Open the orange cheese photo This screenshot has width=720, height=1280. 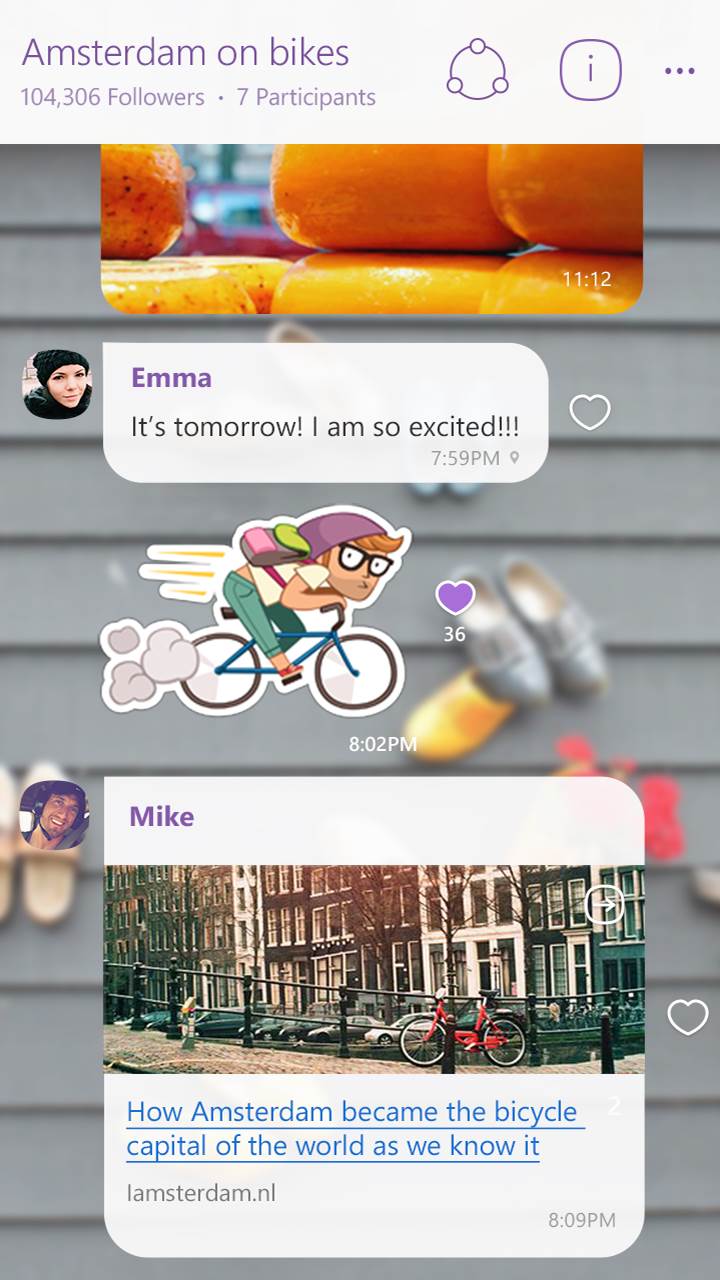pos(371,228)
